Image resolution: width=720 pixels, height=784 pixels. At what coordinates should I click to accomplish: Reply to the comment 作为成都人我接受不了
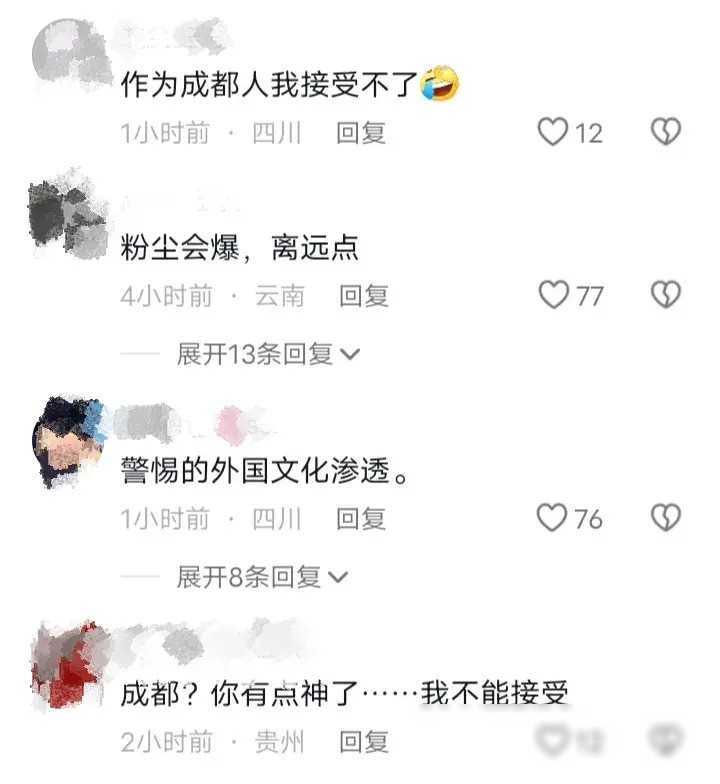pos(361,133)
